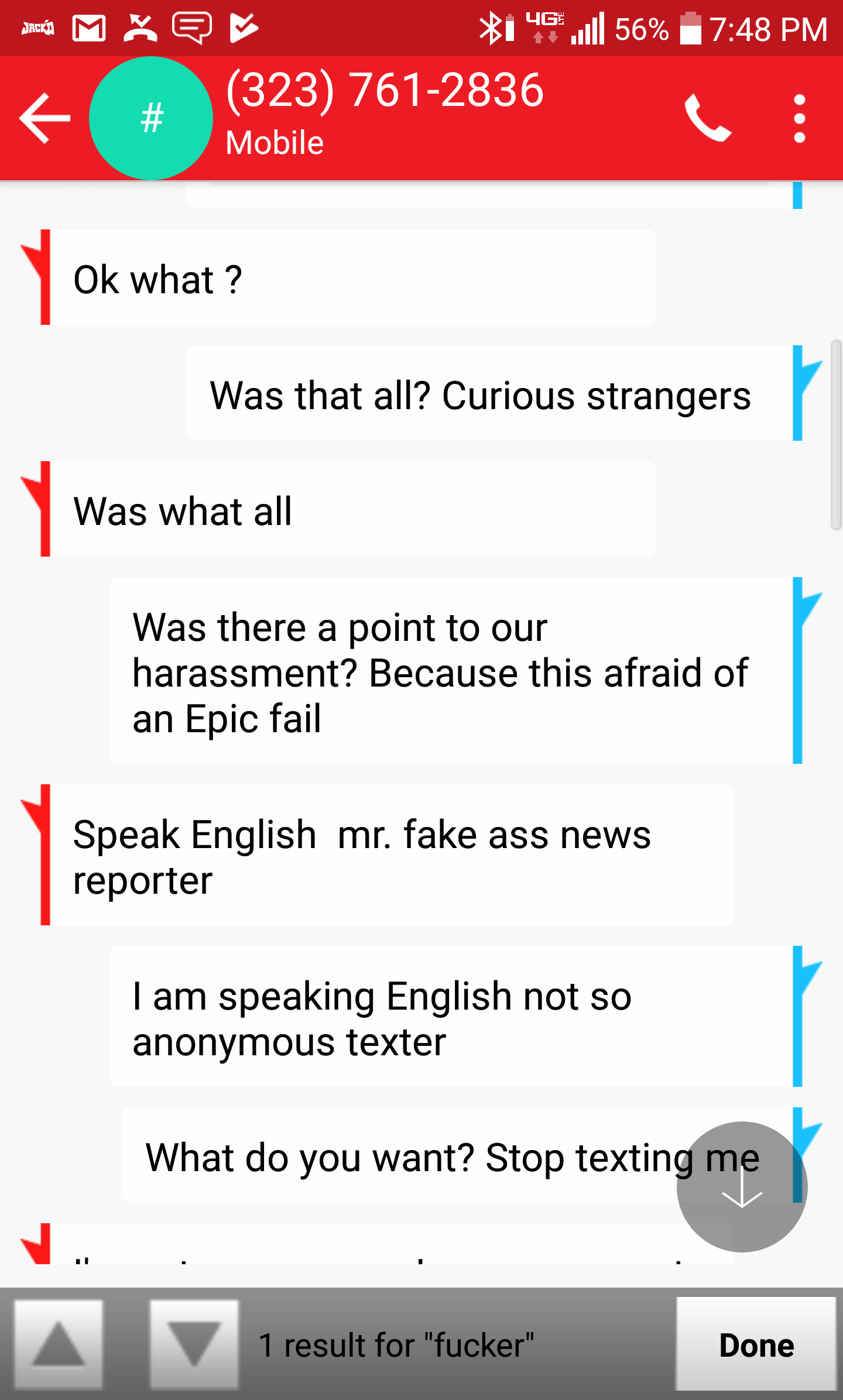Tap the teal # contact avatar
The width and height of the screenshot is (843, 1400).
(x=151, y=118)
